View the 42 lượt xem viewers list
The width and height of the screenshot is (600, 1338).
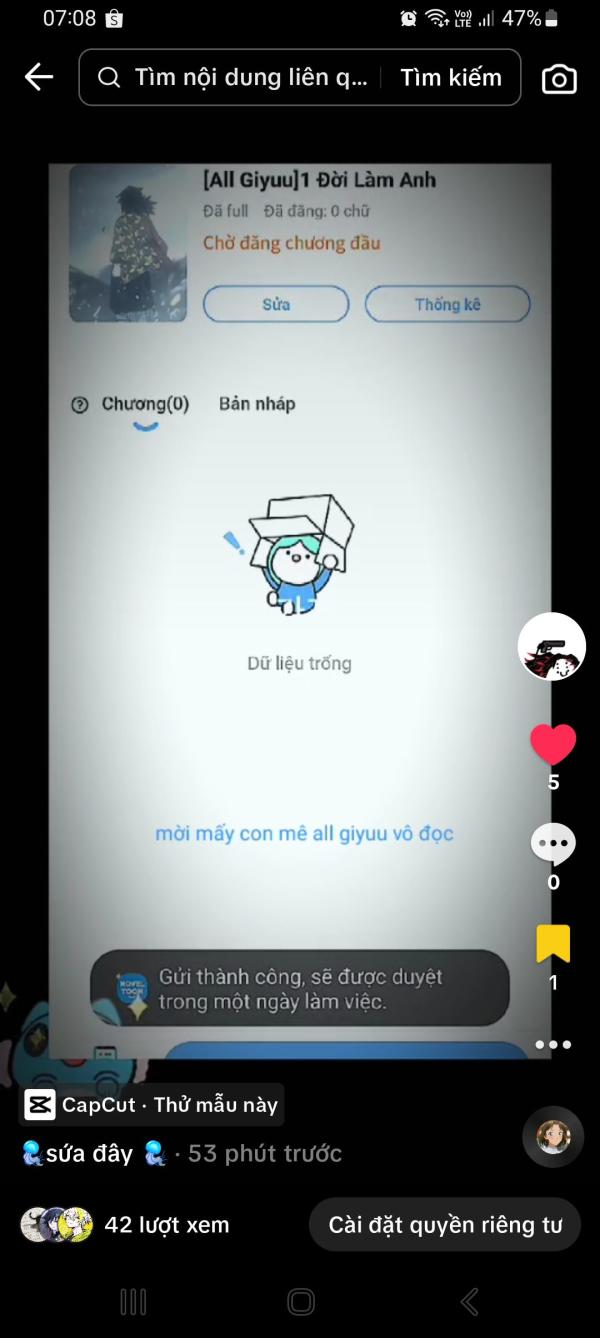[x=125, y=1225]
